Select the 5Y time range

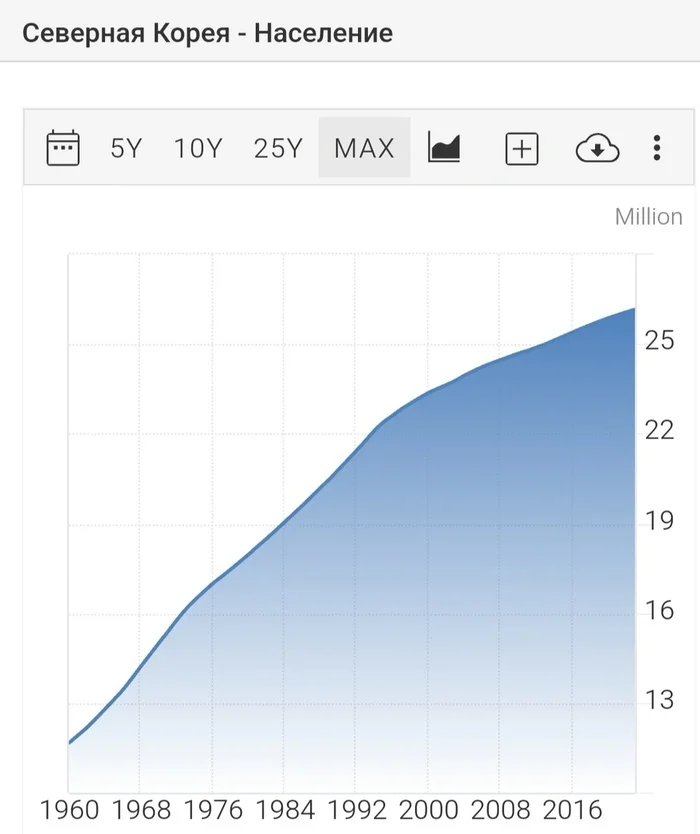(x=126, y=149)
